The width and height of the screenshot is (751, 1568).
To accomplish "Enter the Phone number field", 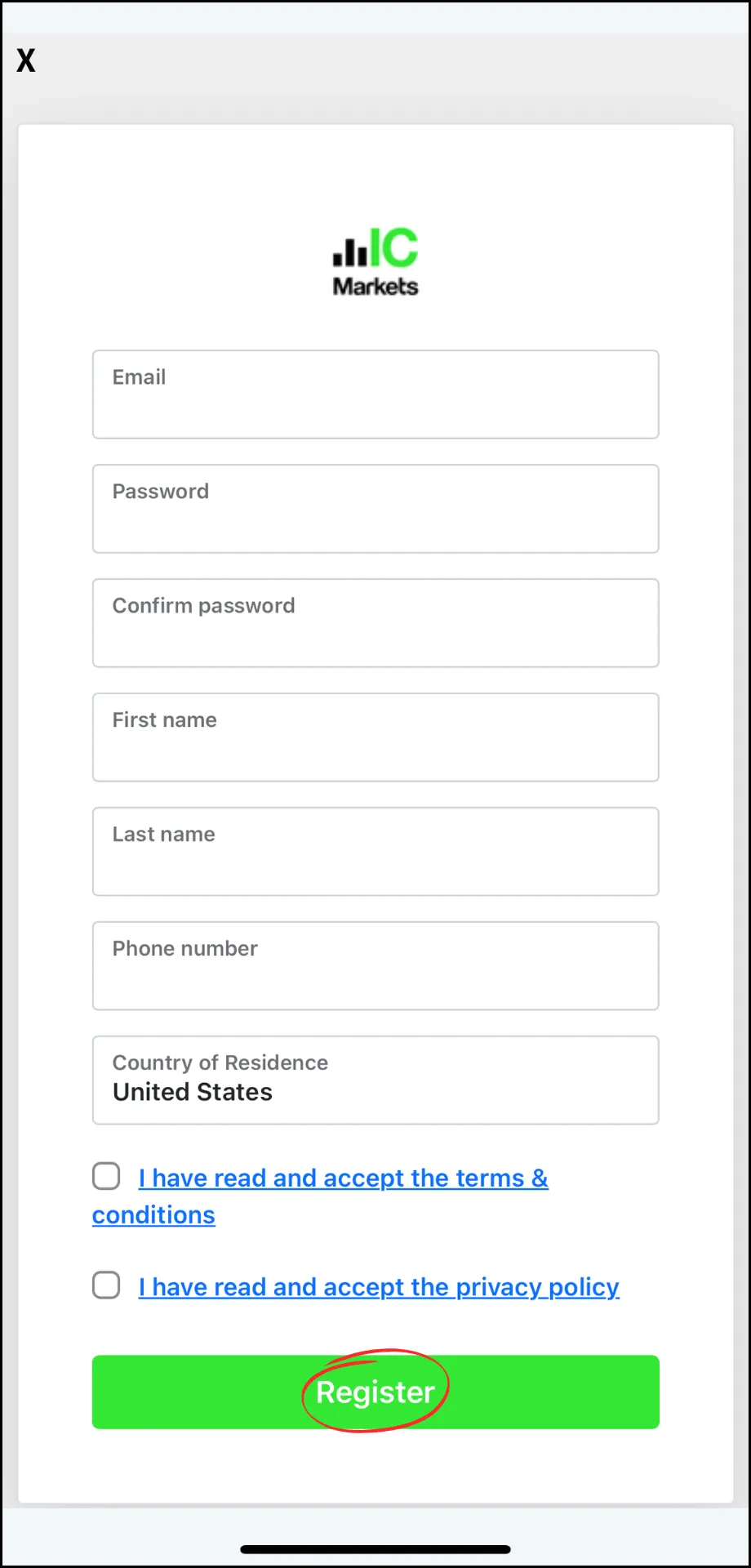I will (375, 966).
